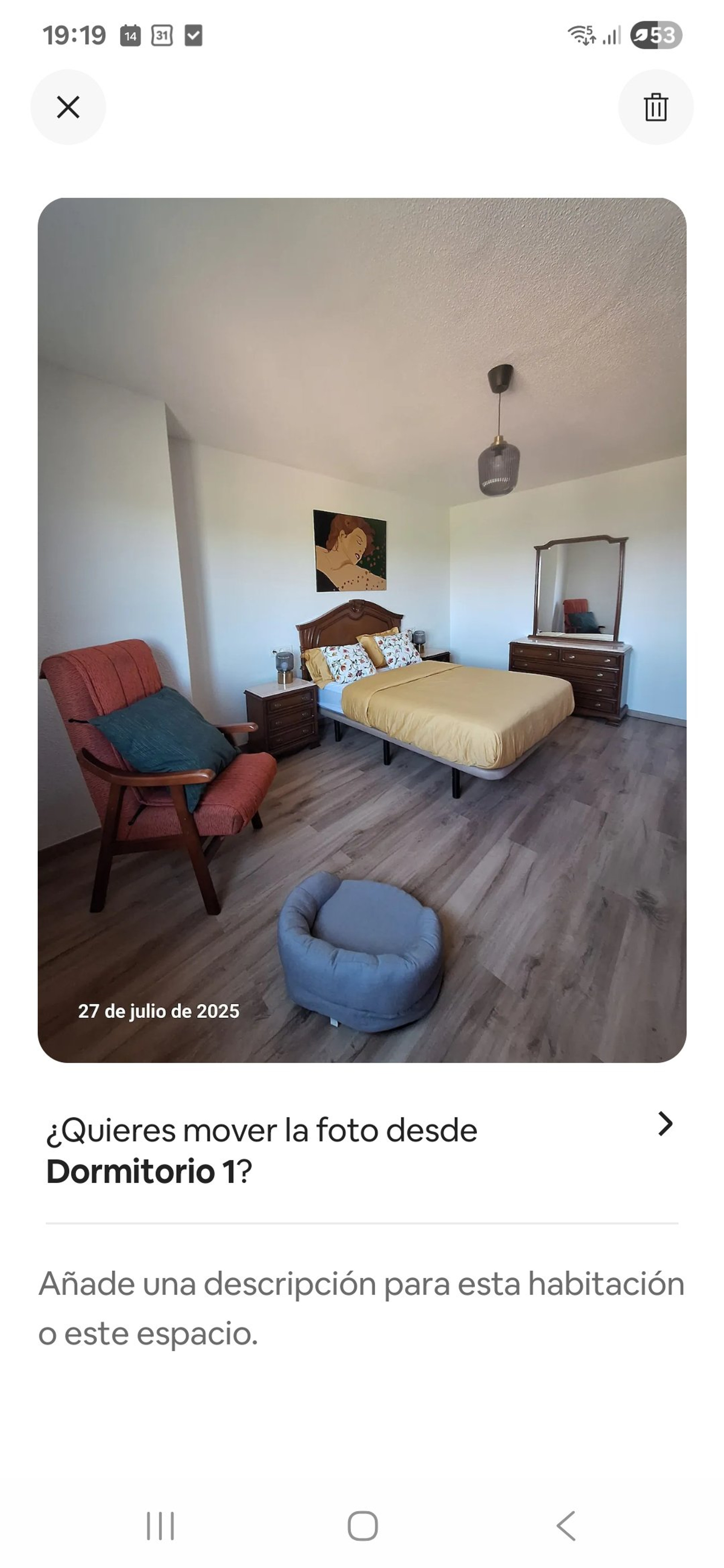Add a description for this room
The width and height of the screenshot is (724, 1568).
click(x=362, y=1308)
